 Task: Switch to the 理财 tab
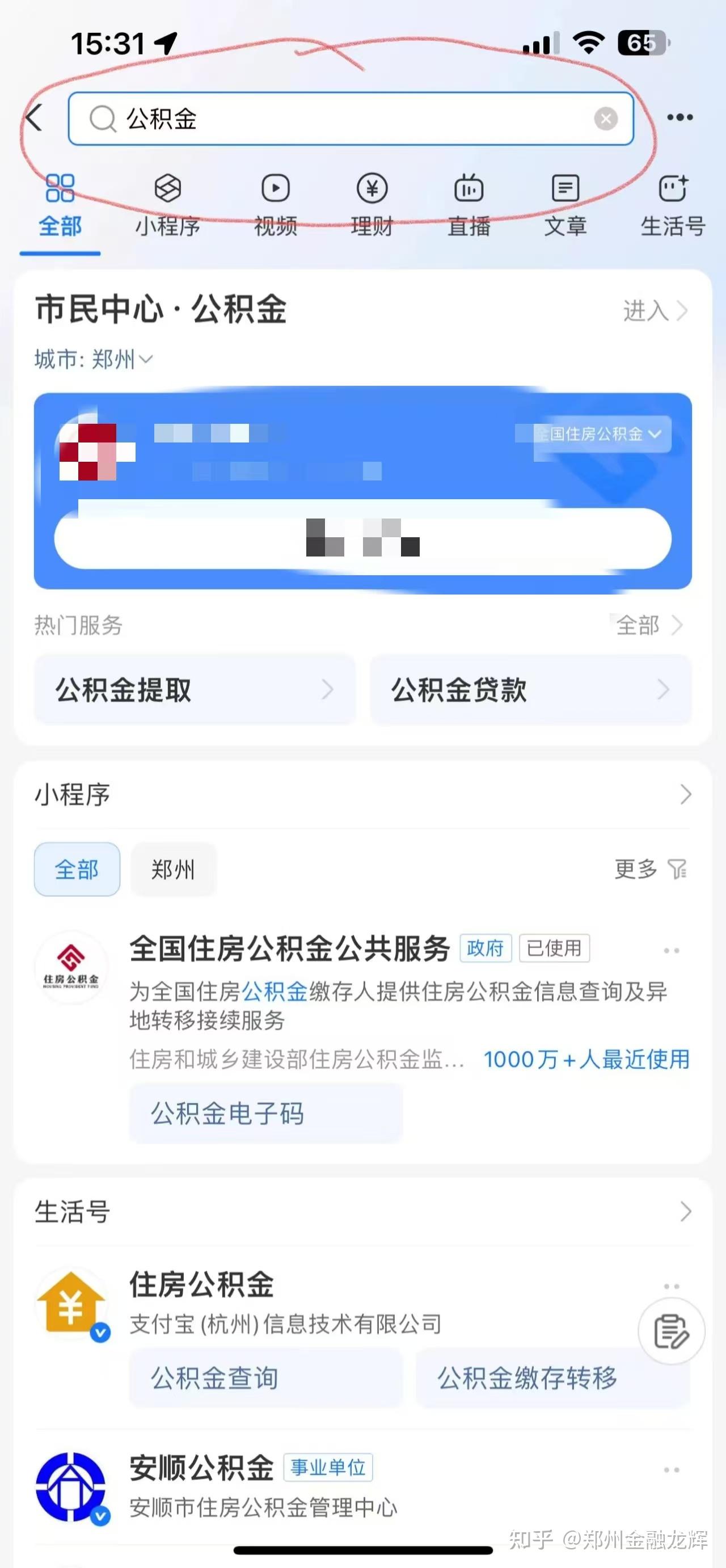pos(372,205)
